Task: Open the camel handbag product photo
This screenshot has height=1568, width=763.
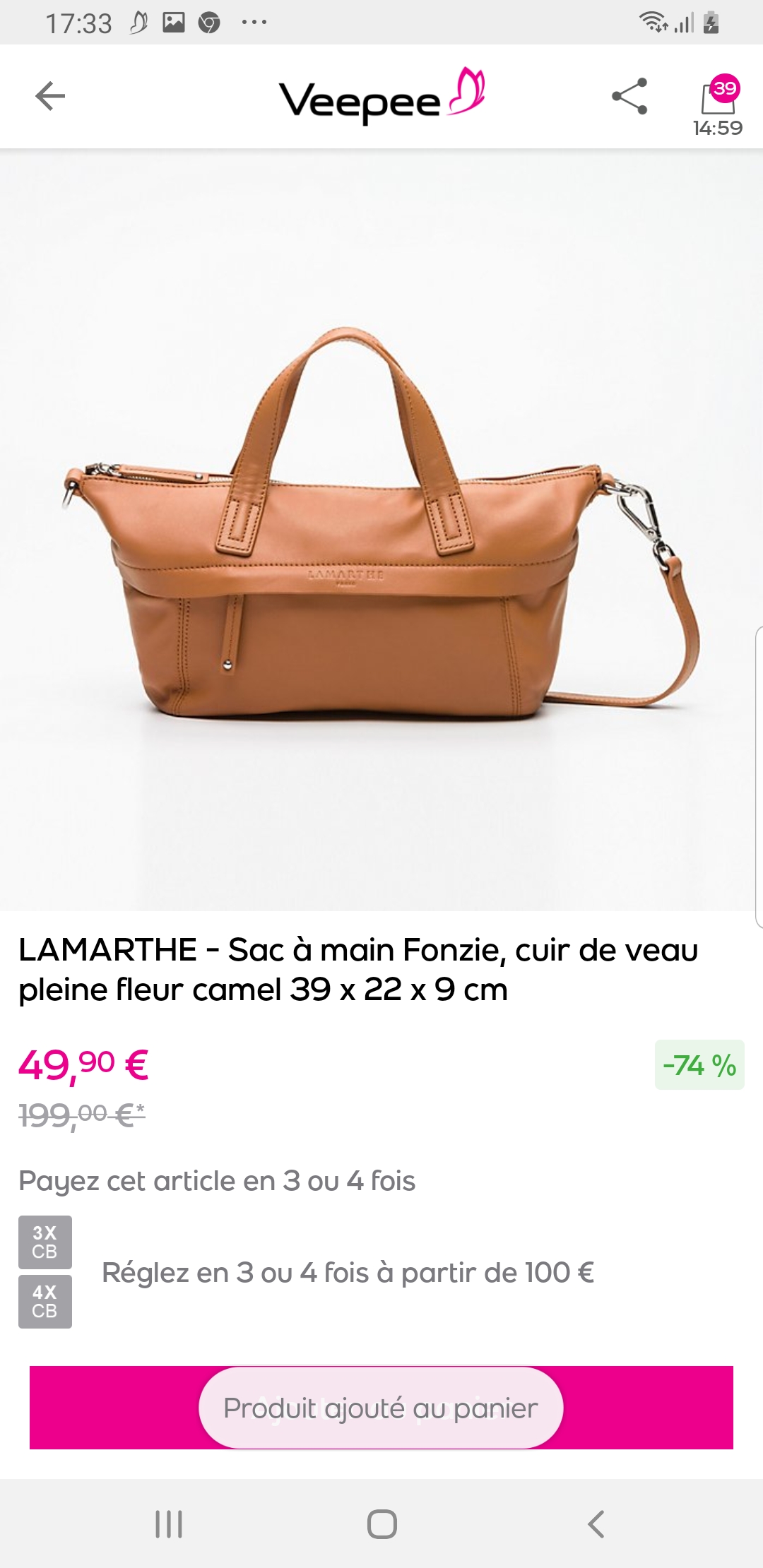Action: click(381, 530)
